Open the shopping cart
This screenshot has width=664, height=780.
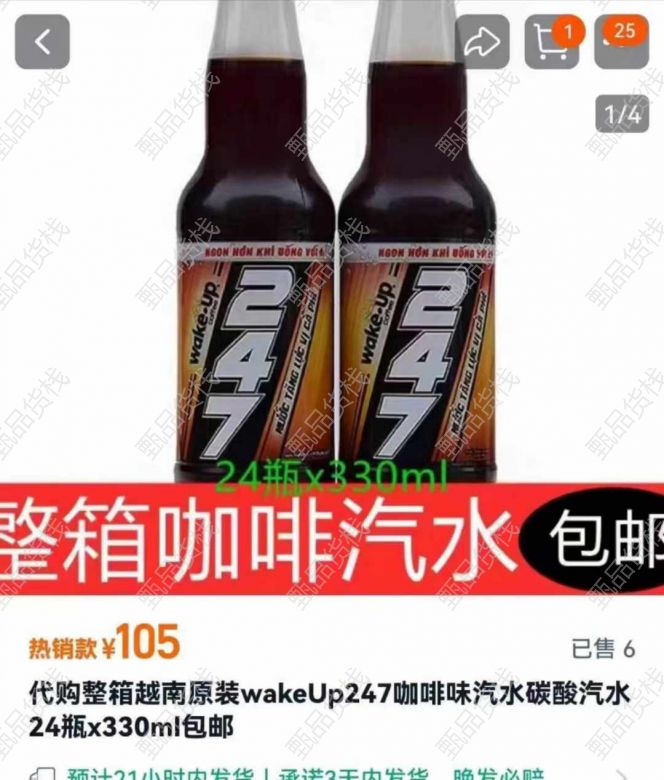551,43
